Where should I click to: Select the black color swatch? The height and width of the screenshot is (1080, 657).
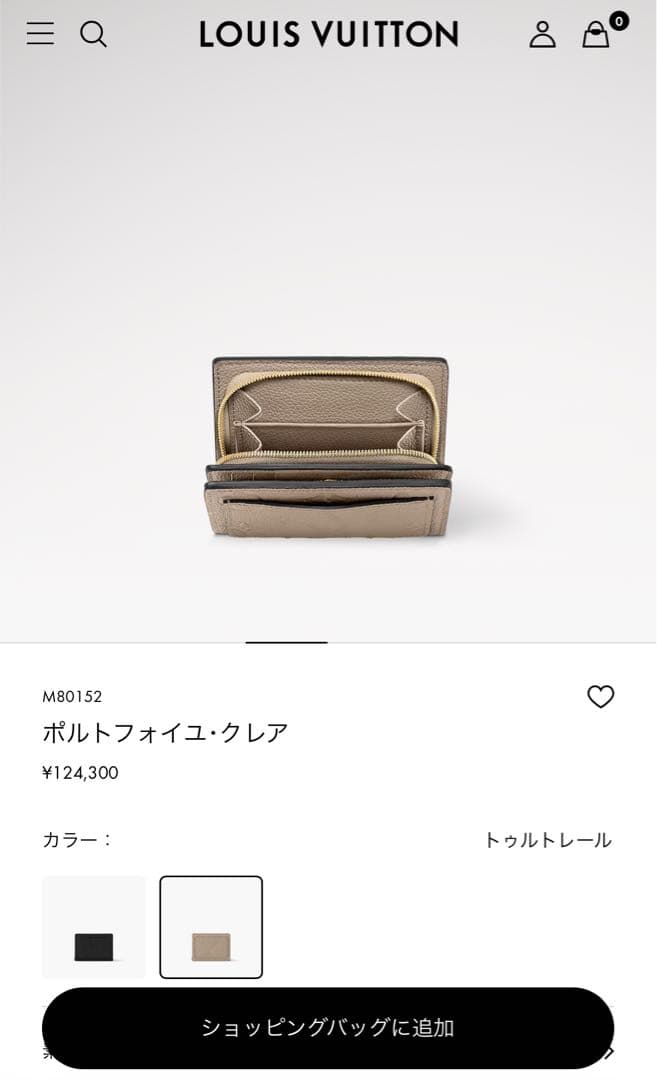[94, 927]
